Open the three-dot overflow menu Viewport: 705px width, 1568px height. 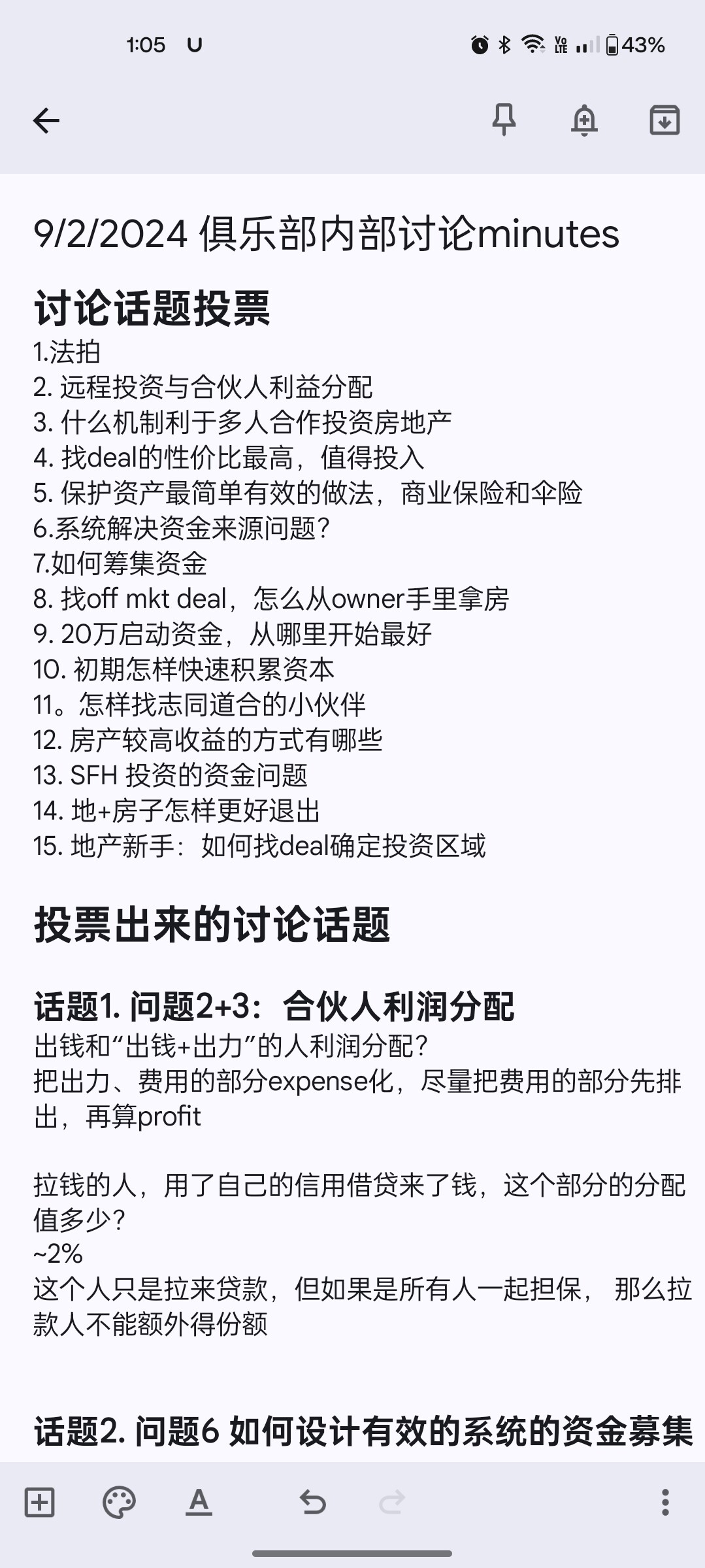(x=665, y=1501)
